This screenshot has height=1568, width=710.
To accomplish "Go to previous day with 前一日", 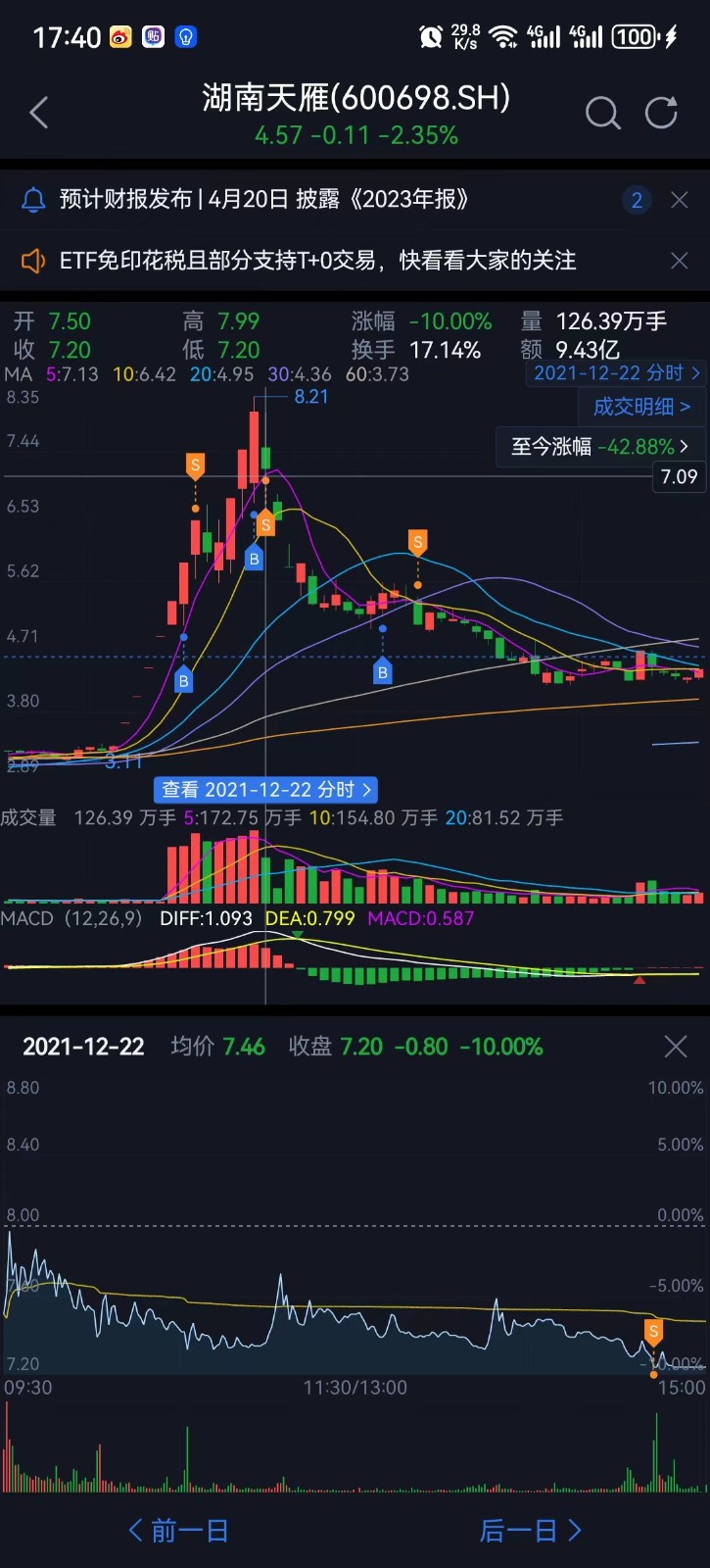I will (178, 1531).
